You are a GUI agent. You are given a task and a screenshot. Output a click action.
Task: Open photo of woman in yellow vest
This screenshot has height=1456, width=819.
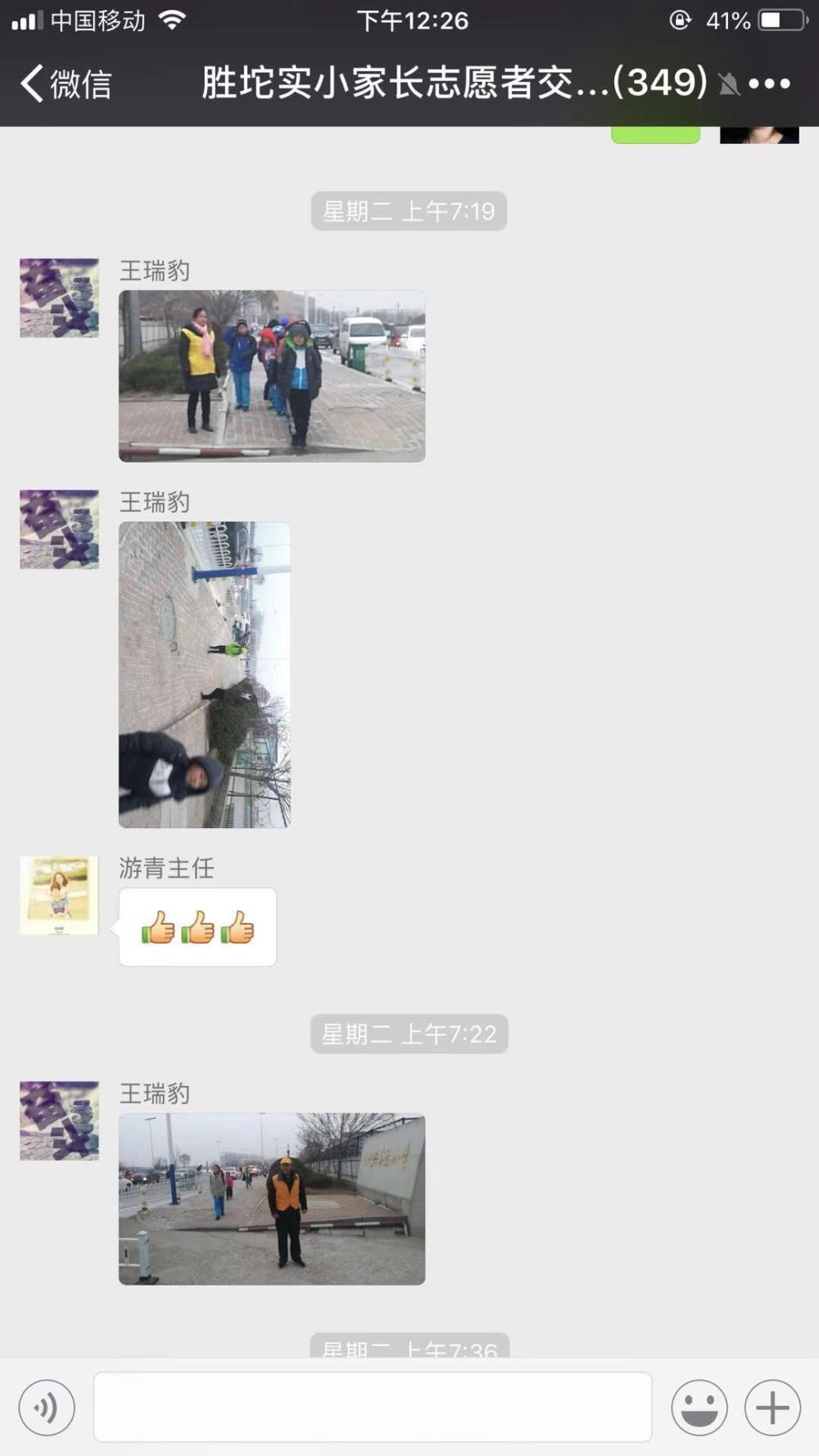pos(272,376)
